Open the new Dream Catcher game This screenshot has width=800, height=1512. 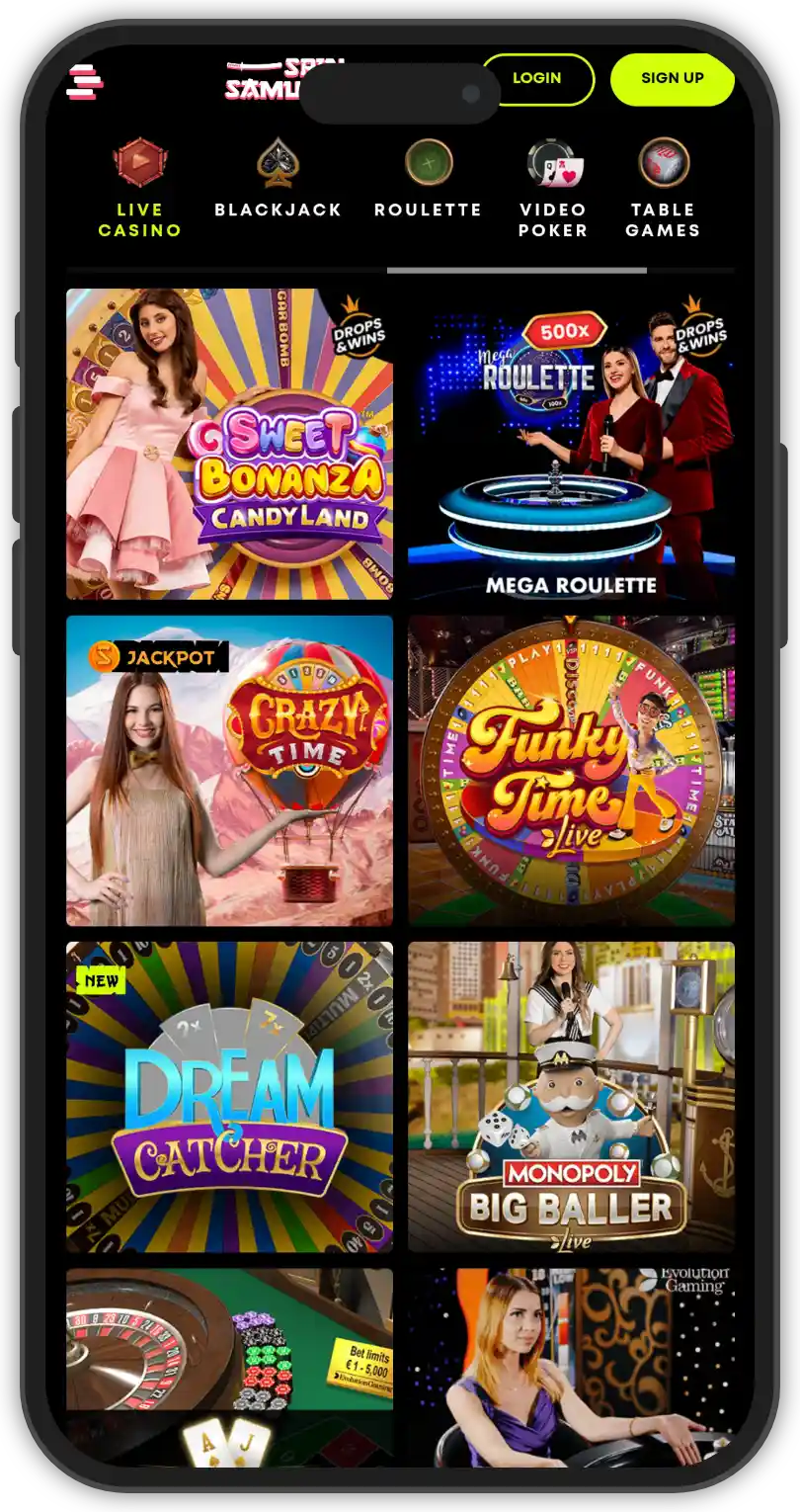click(x=229, y=1096)
